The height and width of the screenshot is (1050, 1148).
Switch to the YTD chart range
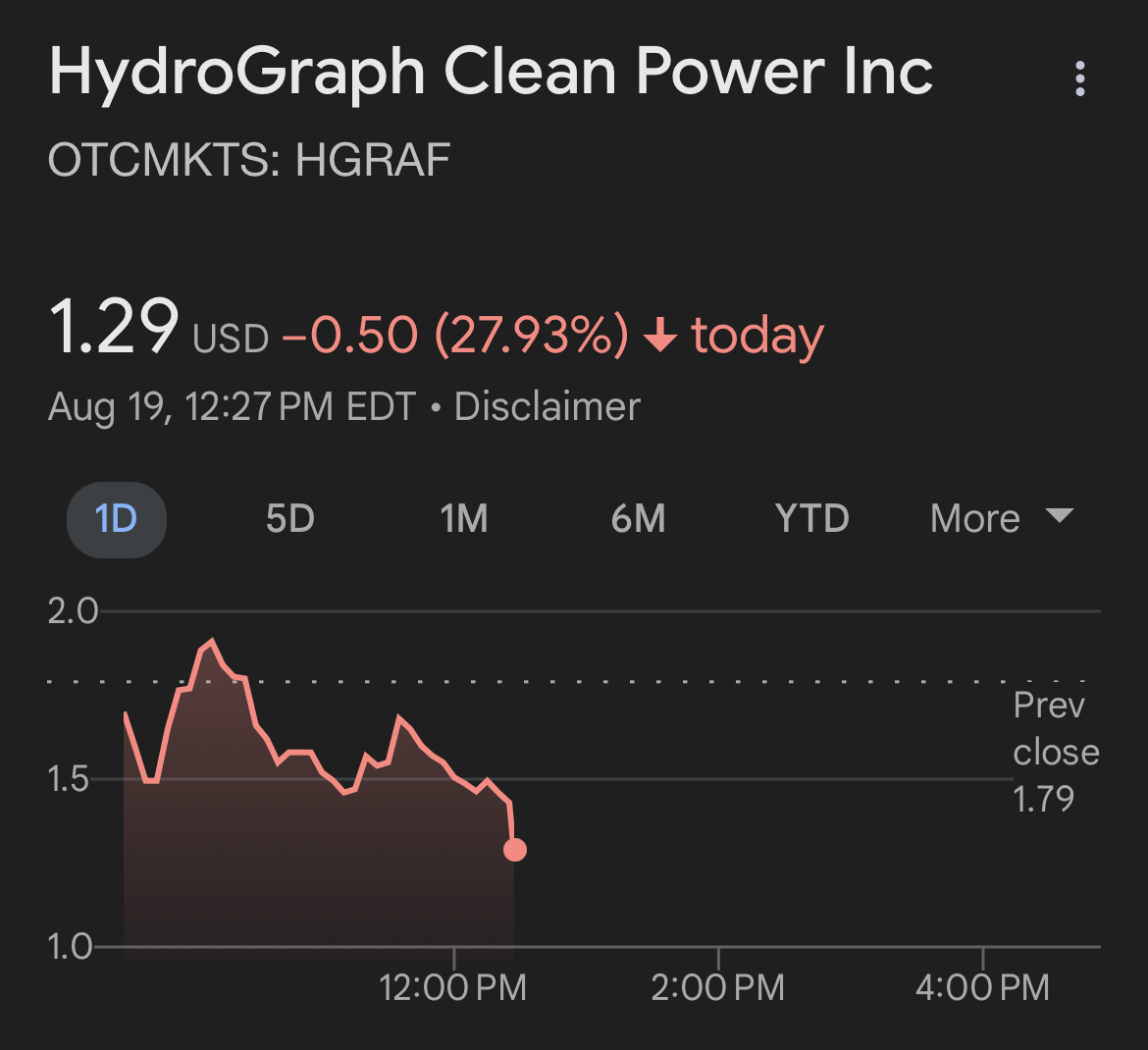click(x=812, y=519)
